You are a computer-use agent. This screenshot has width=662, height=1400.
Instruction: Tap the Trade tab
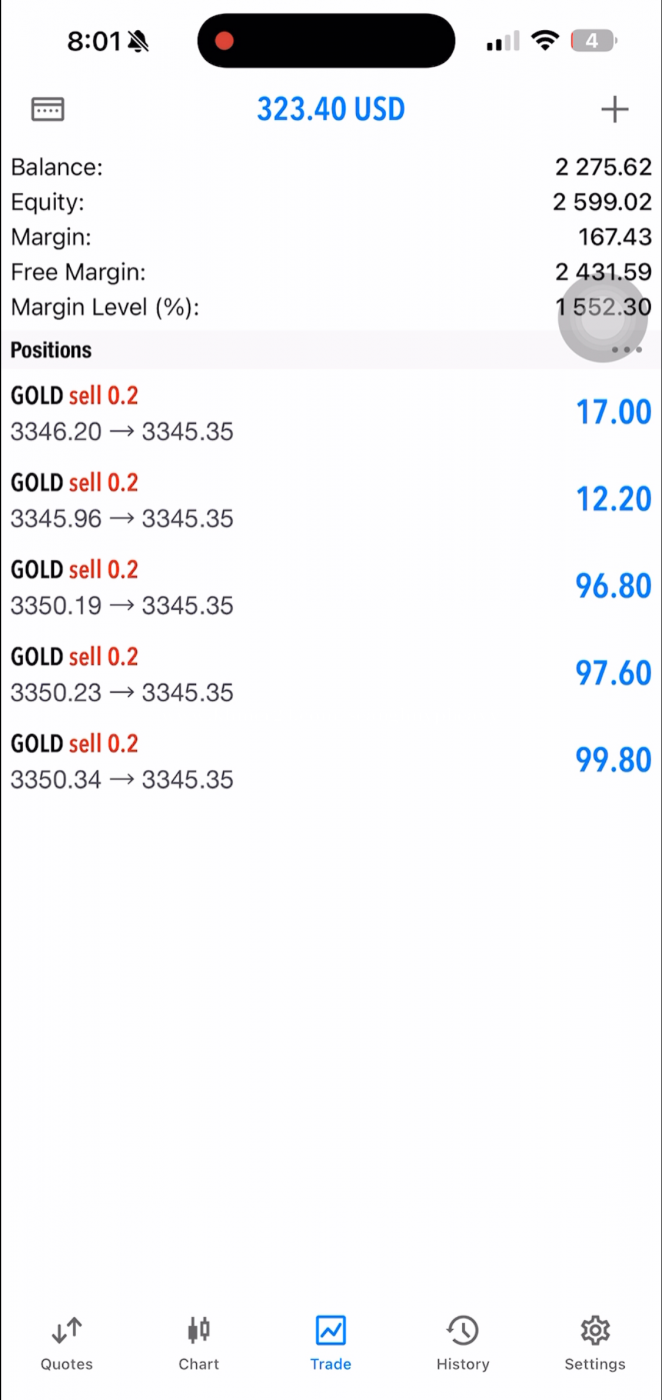point(331,1343)
